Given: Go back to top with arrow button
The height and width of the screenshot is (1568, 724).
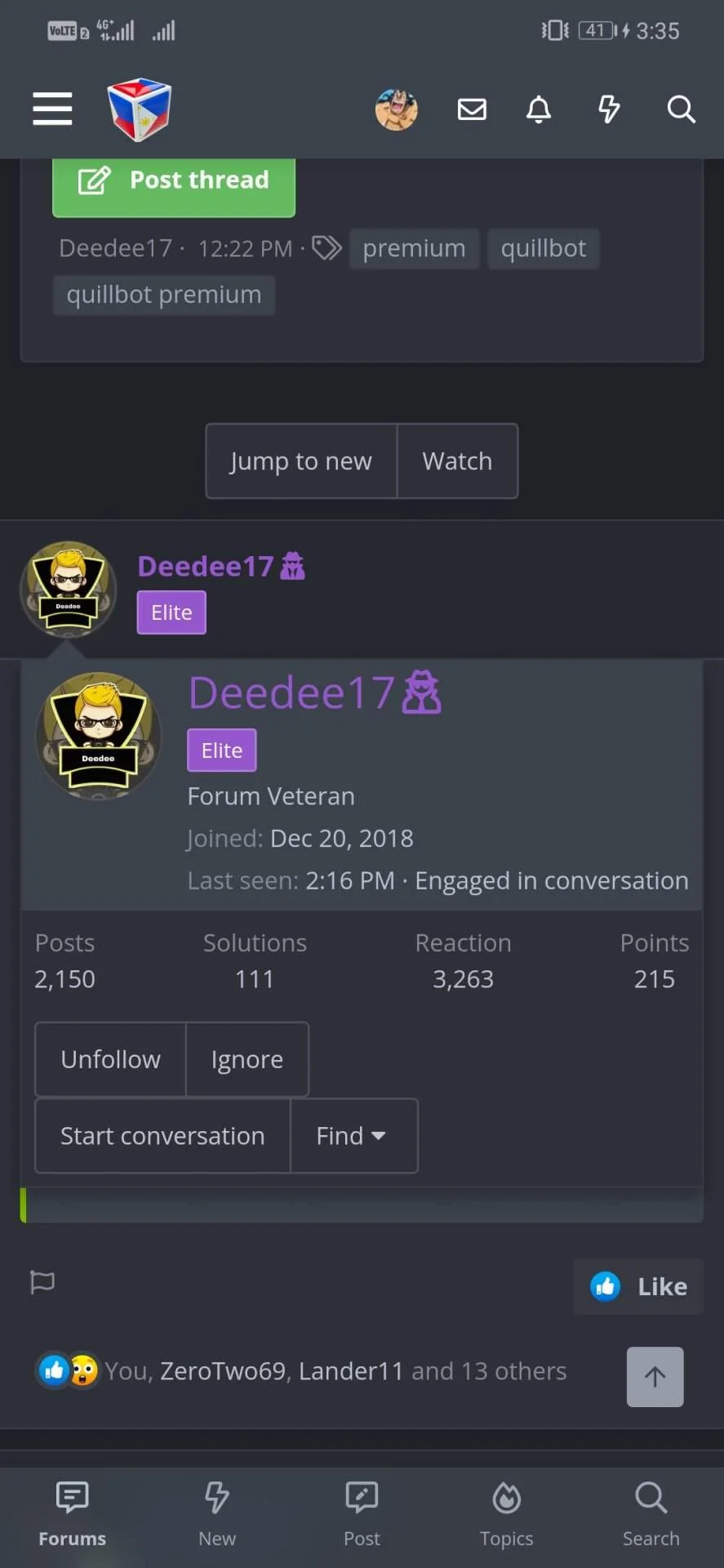Looking at the screenshot, I should click(655, 1377).
